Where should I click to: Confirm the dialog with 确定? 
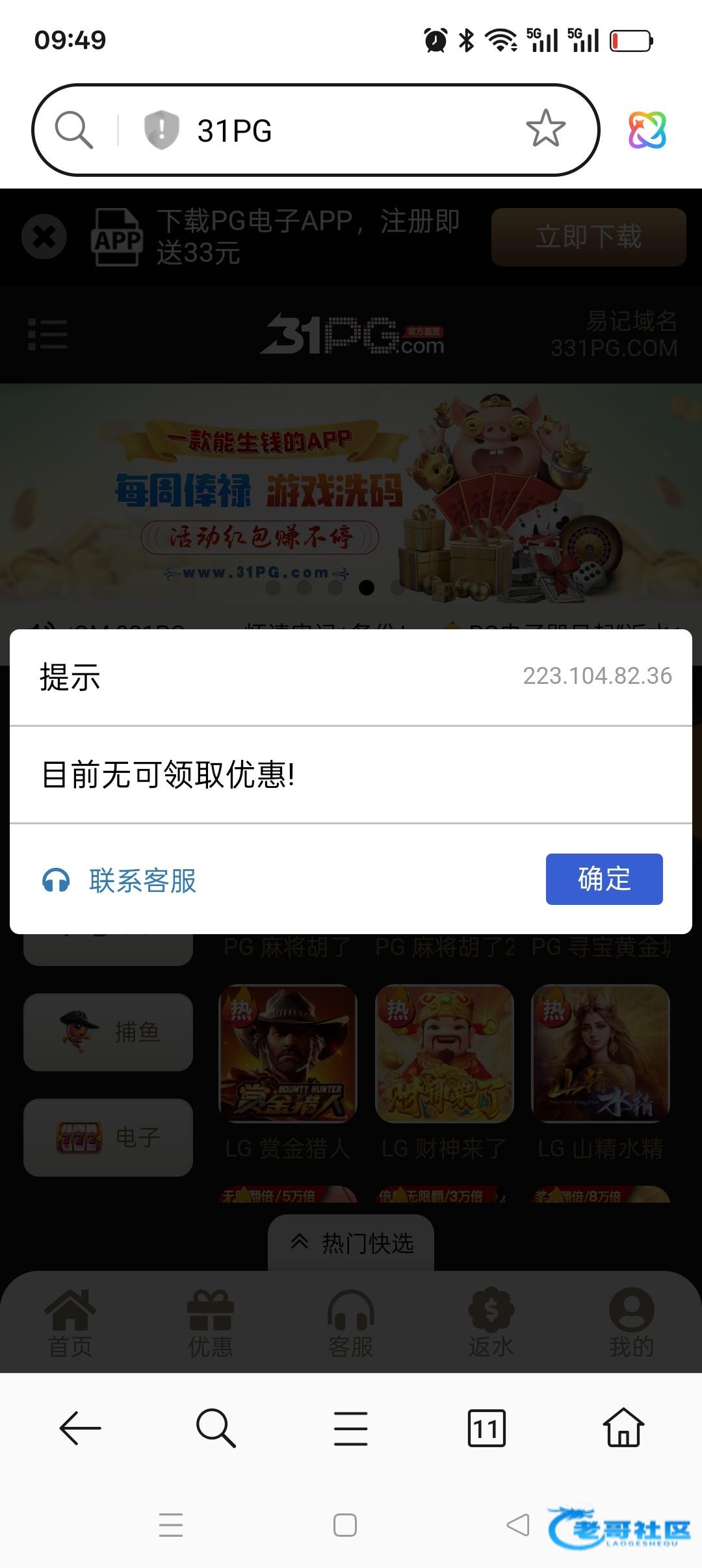(x=604, y=879)
